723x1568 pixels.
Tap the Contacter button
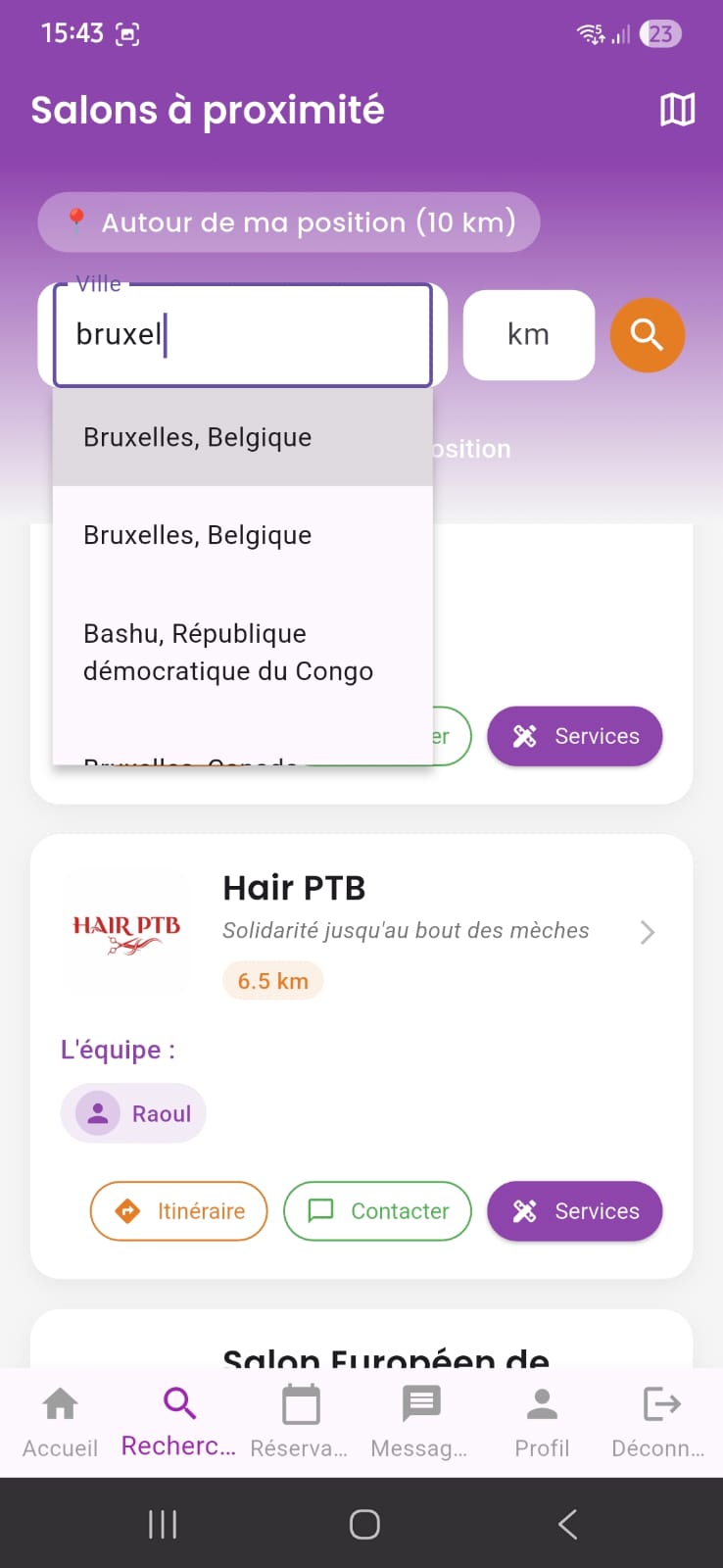point(377,1211)
